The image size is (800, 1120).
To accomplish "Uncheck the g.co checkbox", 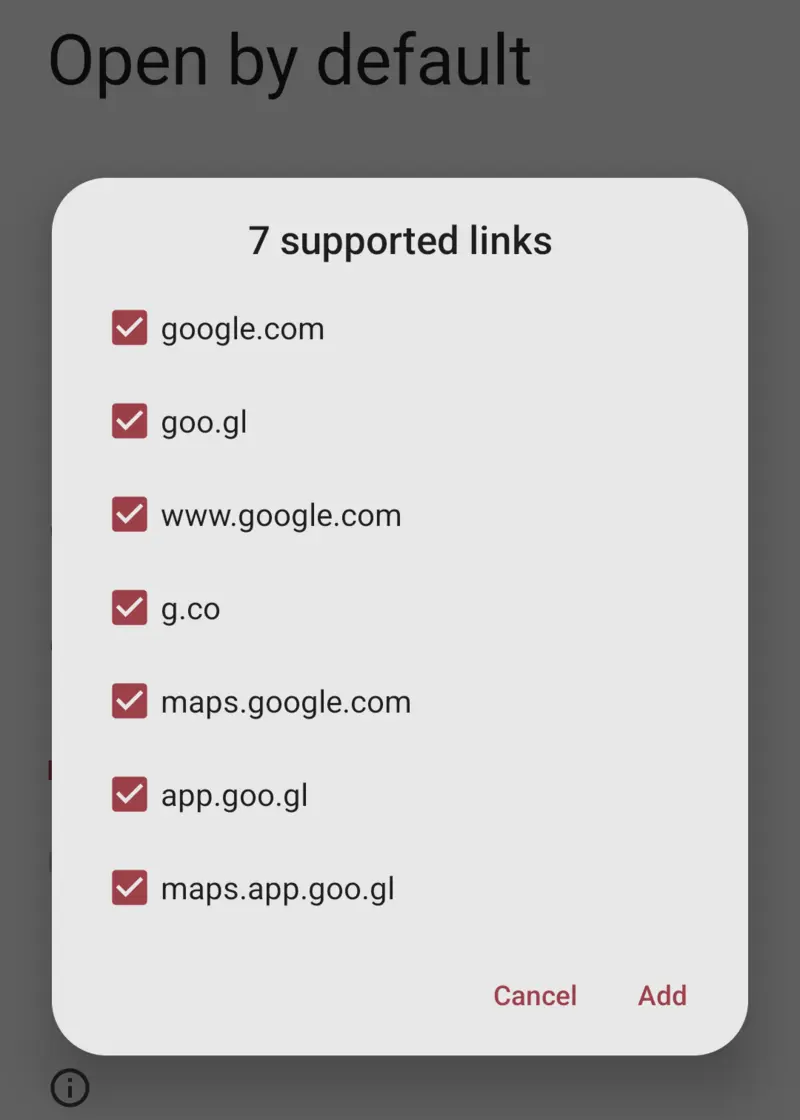I will 129,608.
